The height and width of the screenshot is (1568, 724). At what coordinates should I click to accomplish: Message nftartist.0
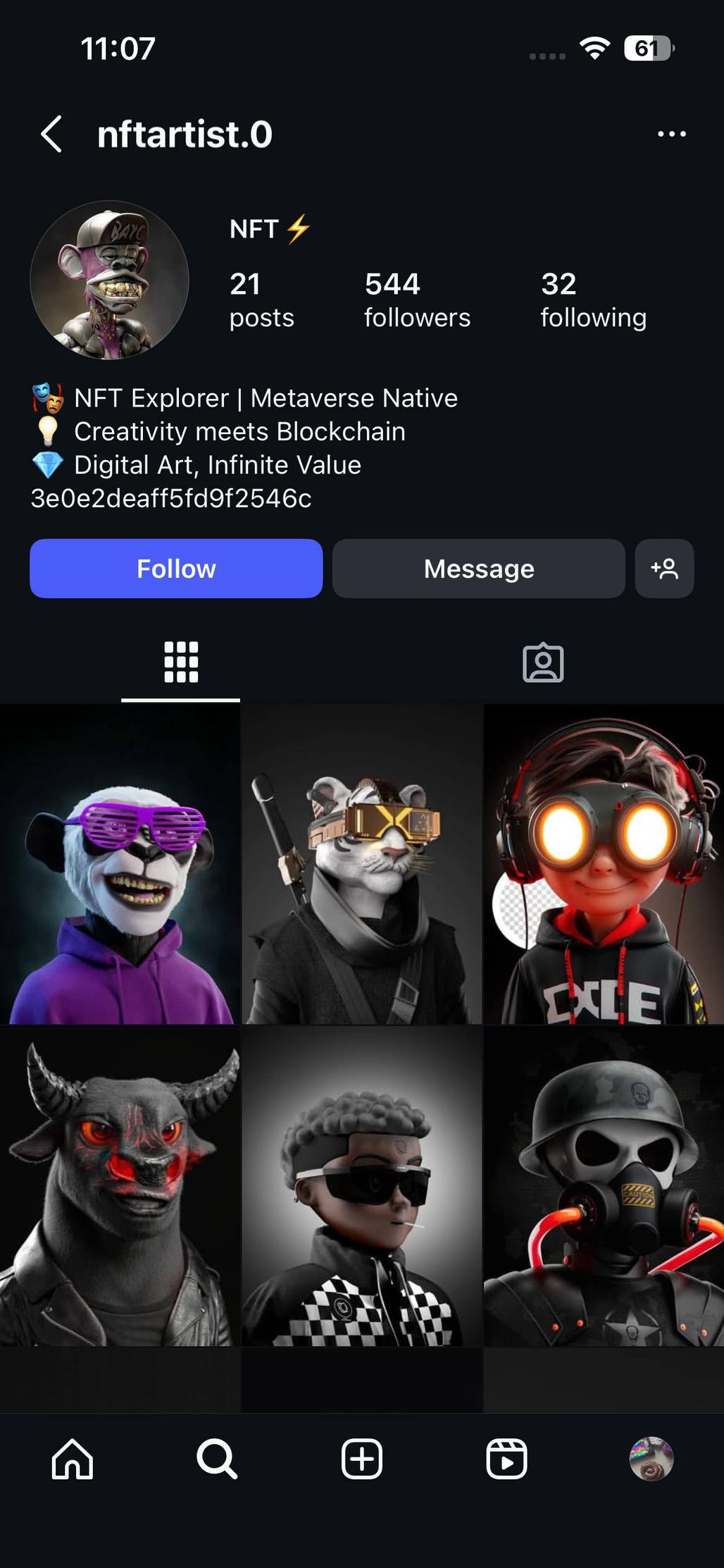(478, 569)
